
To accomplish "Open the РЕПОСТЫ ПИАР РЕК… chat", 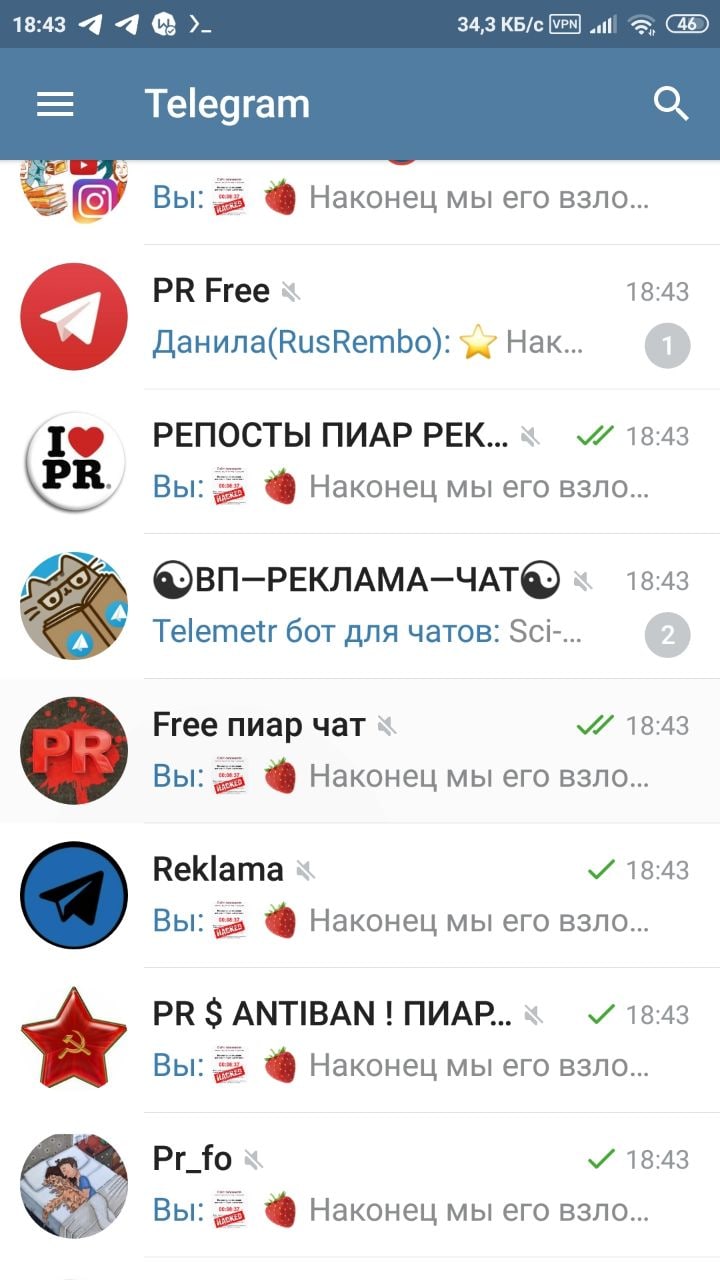I will (x=400, y=462).
